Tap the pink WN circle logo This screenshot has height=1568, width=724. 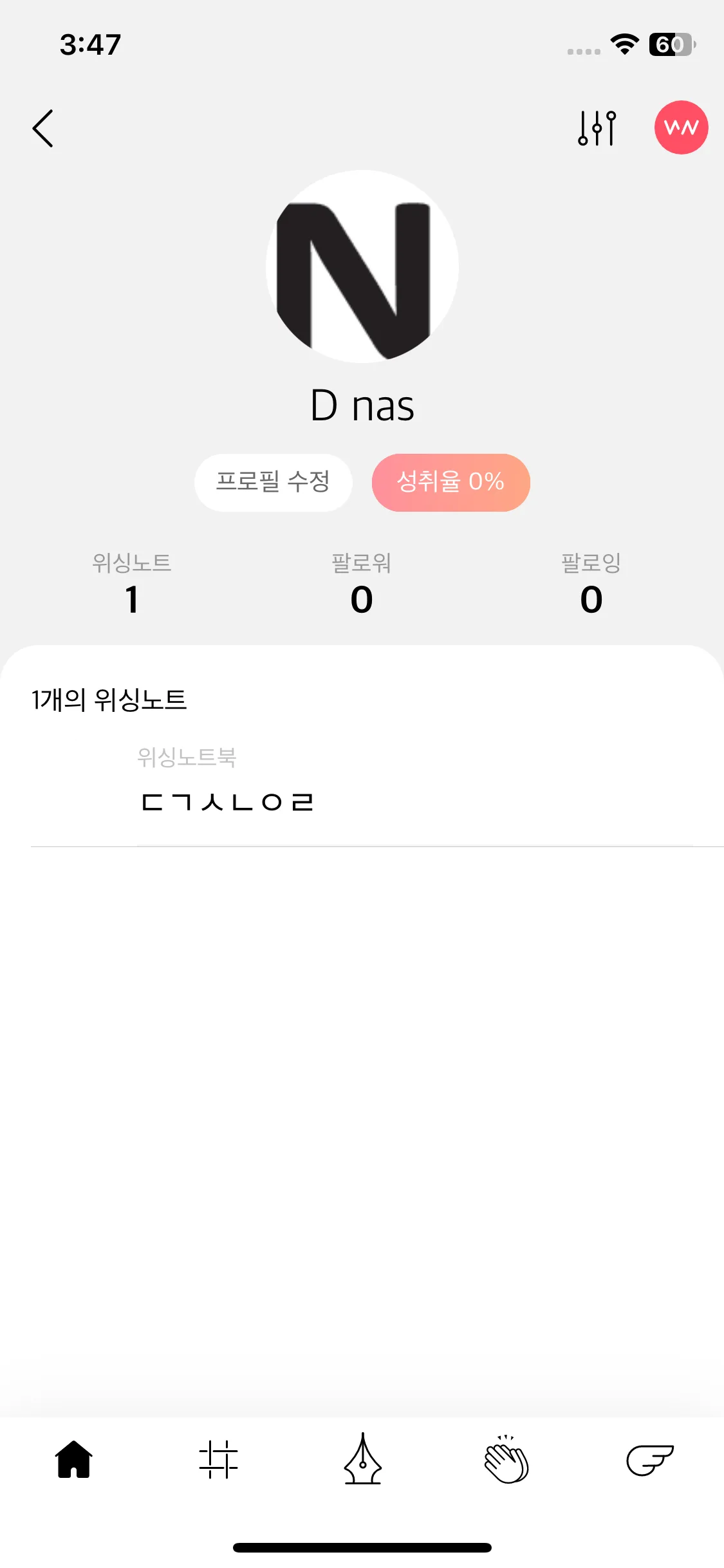click(681, 128)
